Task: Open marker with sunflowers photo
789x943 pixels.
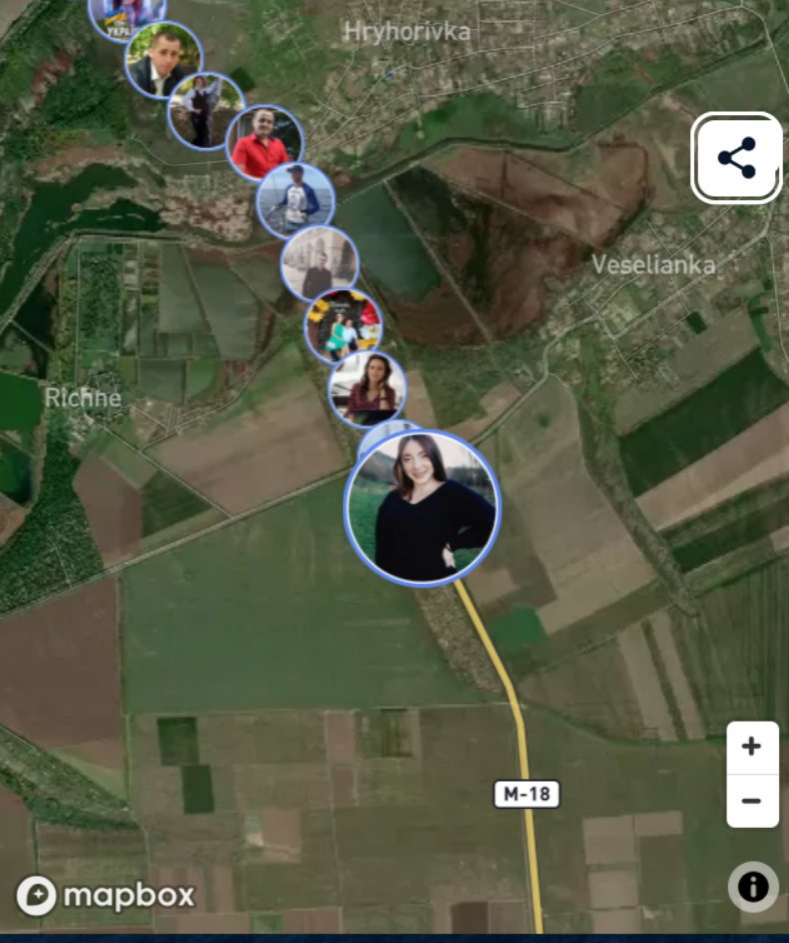Action: pyautogui.click(x=343, y=327)
